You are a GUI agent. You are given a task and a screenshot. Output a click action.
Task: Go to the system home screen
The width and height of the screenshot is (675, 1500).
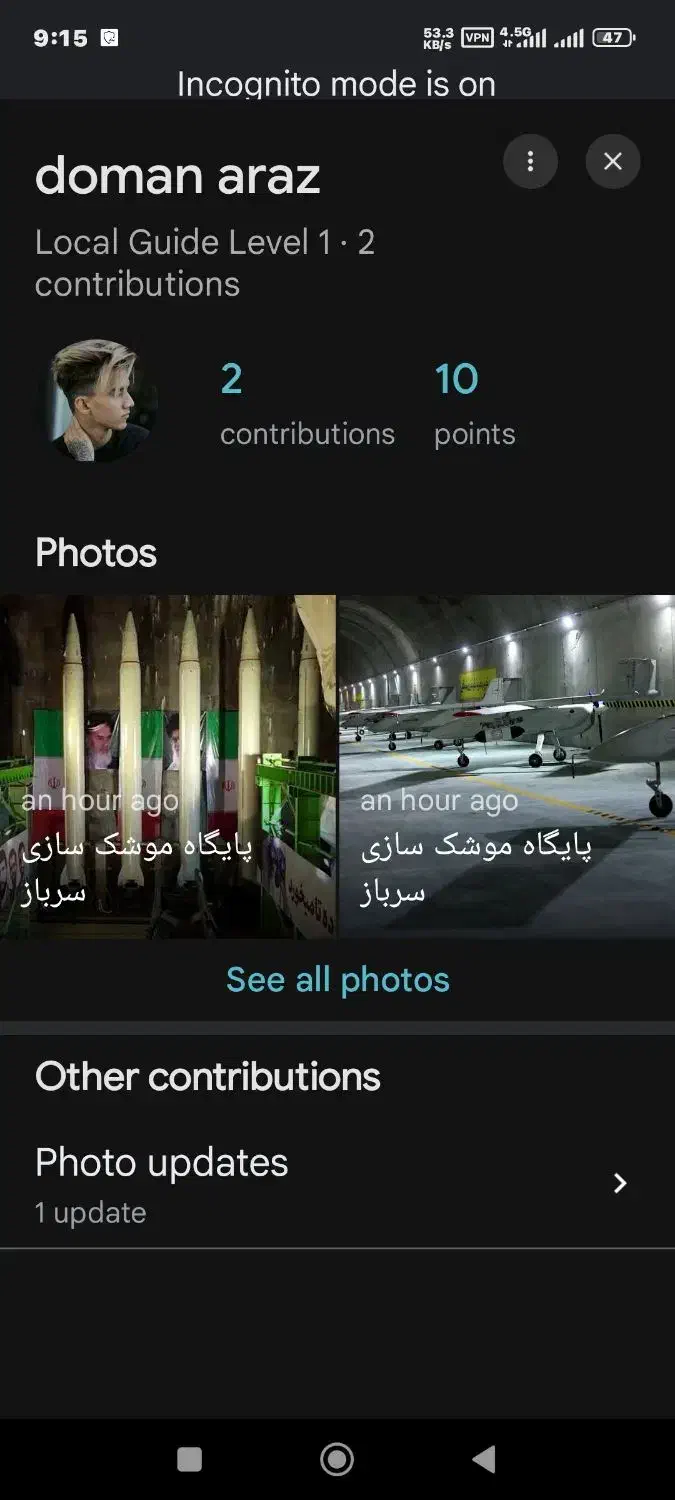pyautogui.click(x=337, y=1459)
